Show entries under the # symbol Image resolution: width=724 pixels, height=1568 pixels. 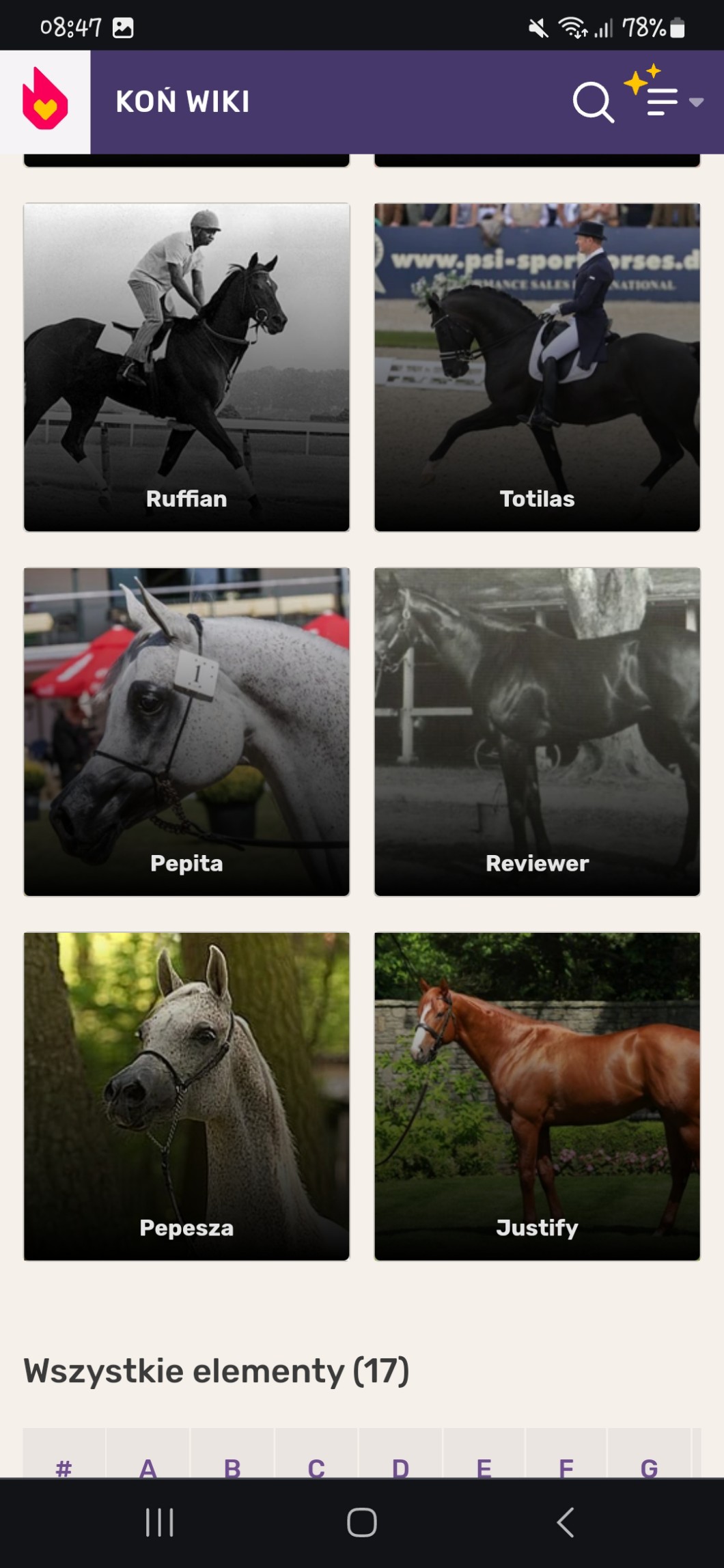64,1466
